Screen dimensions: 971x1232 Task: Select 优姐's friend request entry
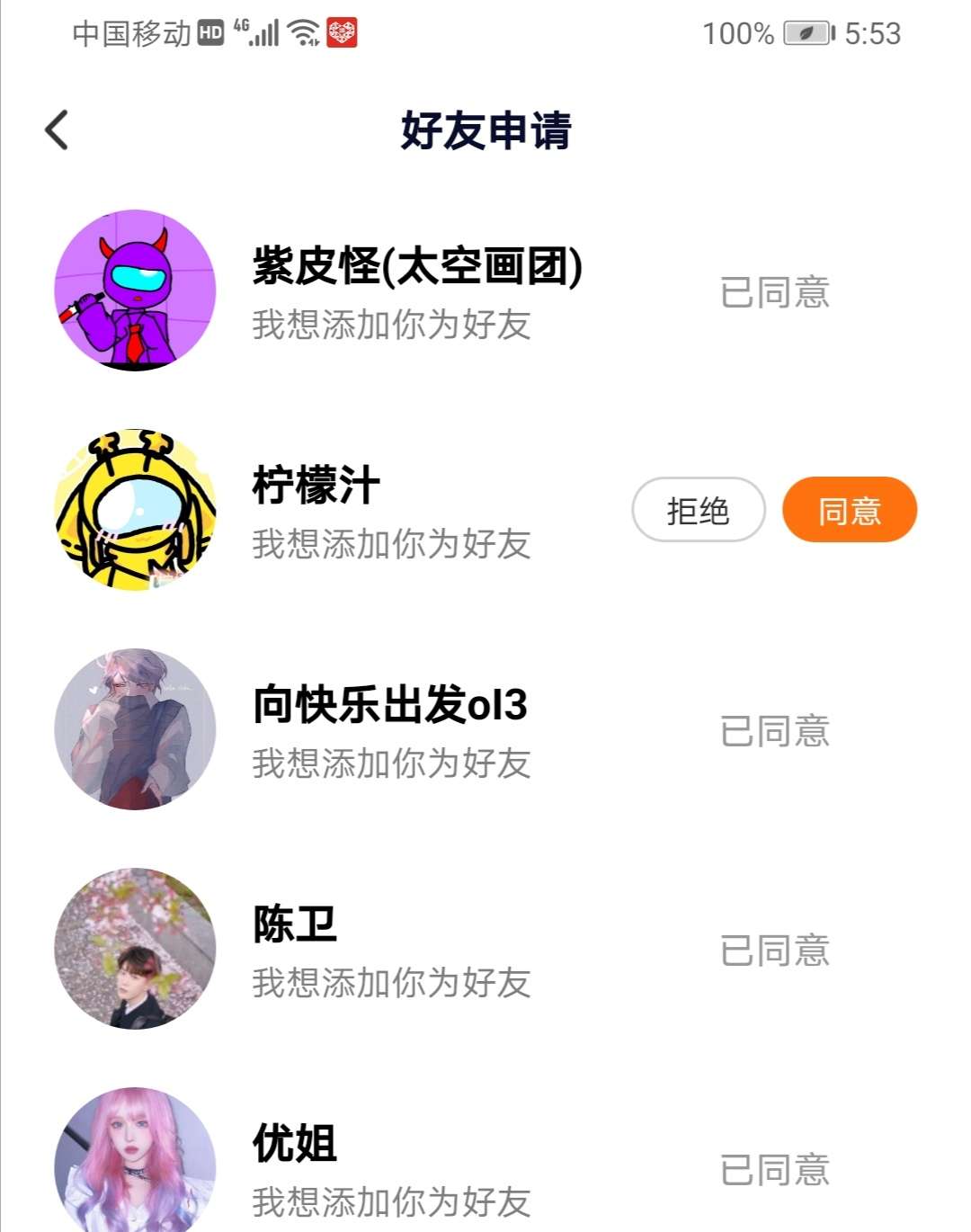[x=390, y=1168]
